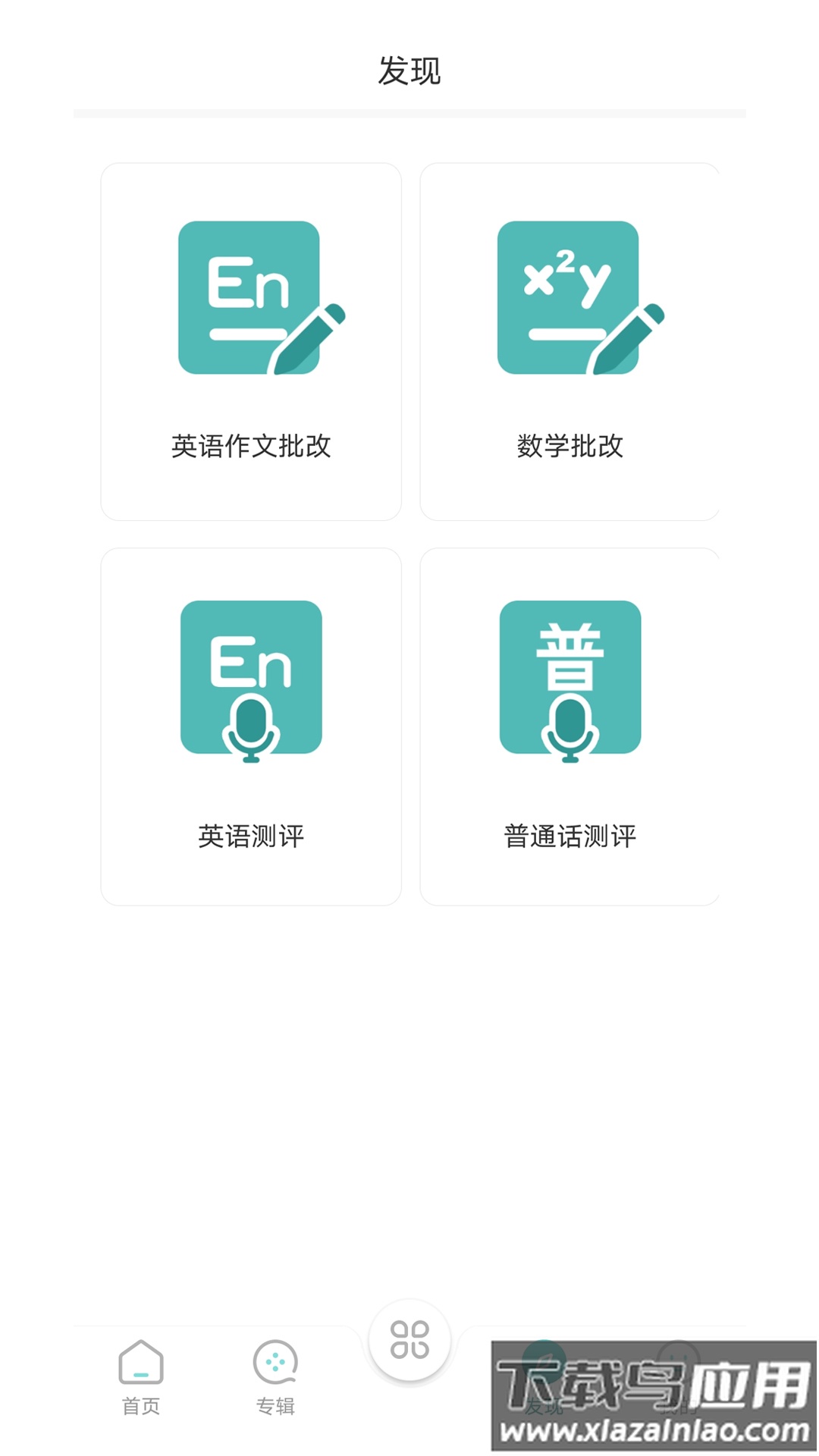The height and width of the screenshot is (1456, 819).
Task: Open the English essay correction card
Action: click(x=250, y=341)
